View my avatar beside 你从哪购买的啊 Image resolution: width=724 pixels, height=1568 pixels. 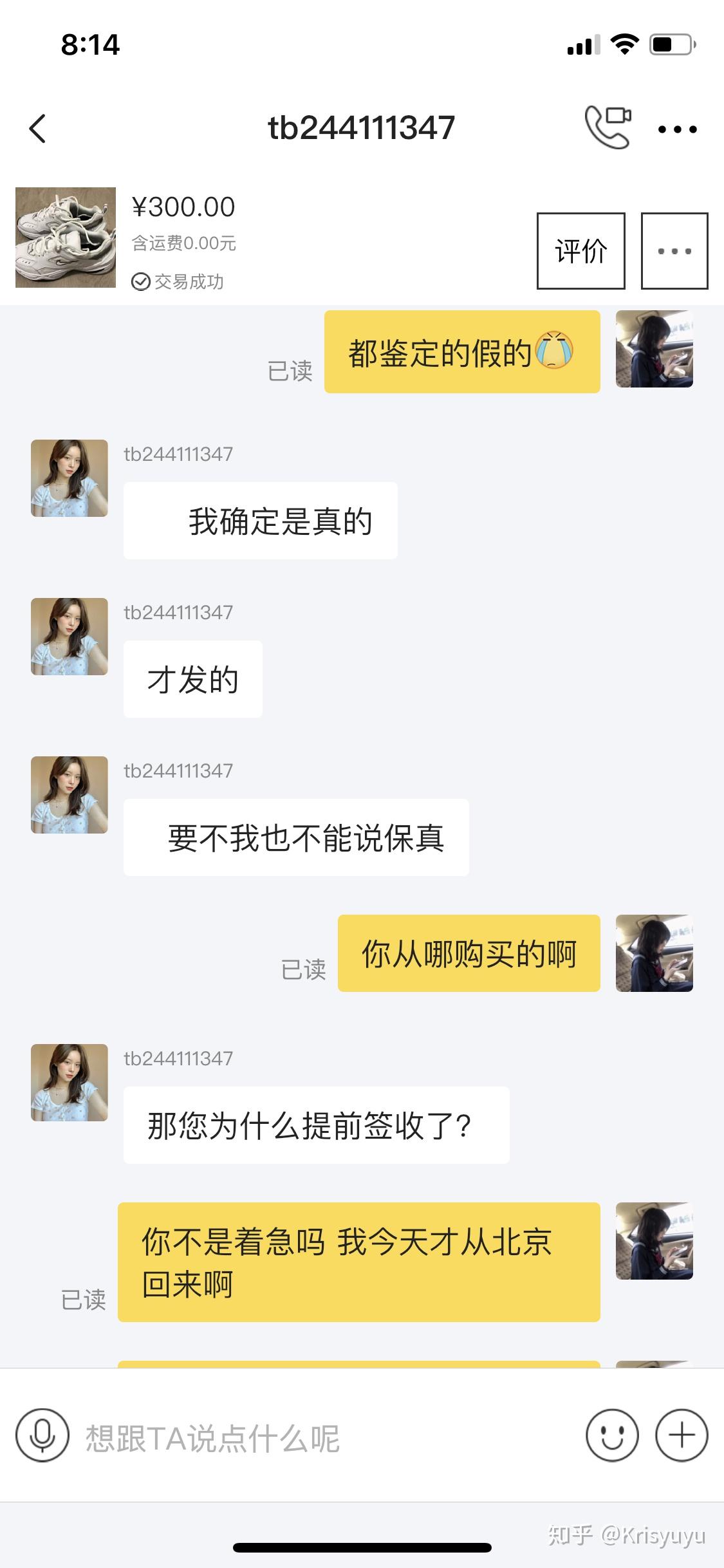tap(654, 953)
